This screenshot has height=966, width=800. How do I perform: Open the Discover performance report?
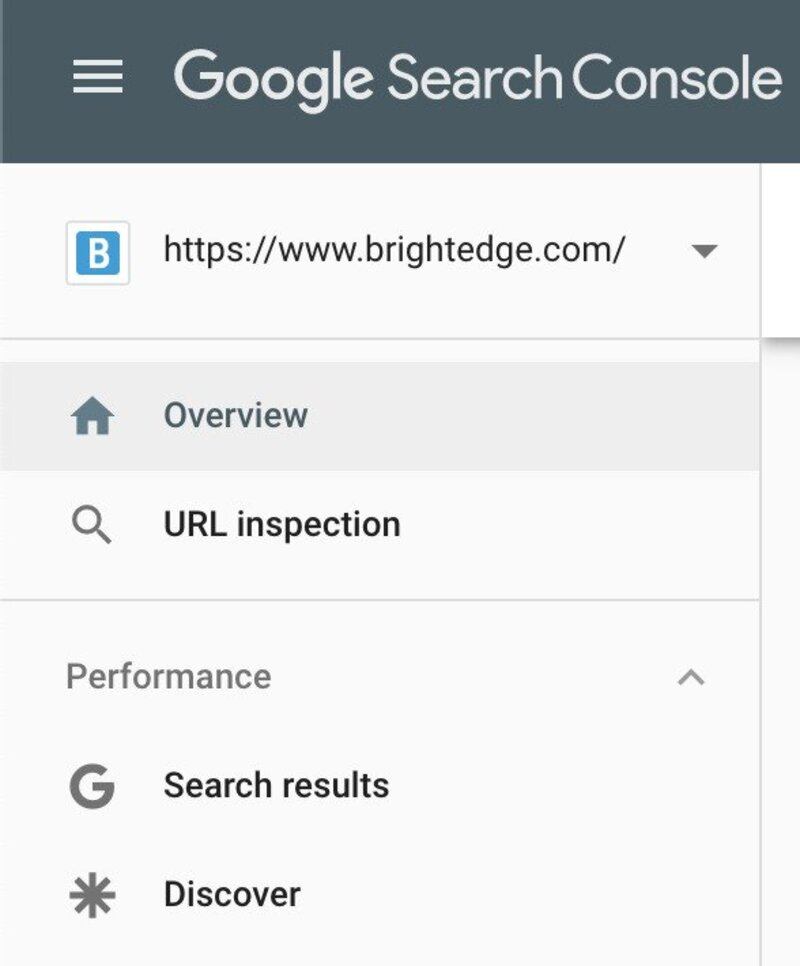[x=231, y=893]
